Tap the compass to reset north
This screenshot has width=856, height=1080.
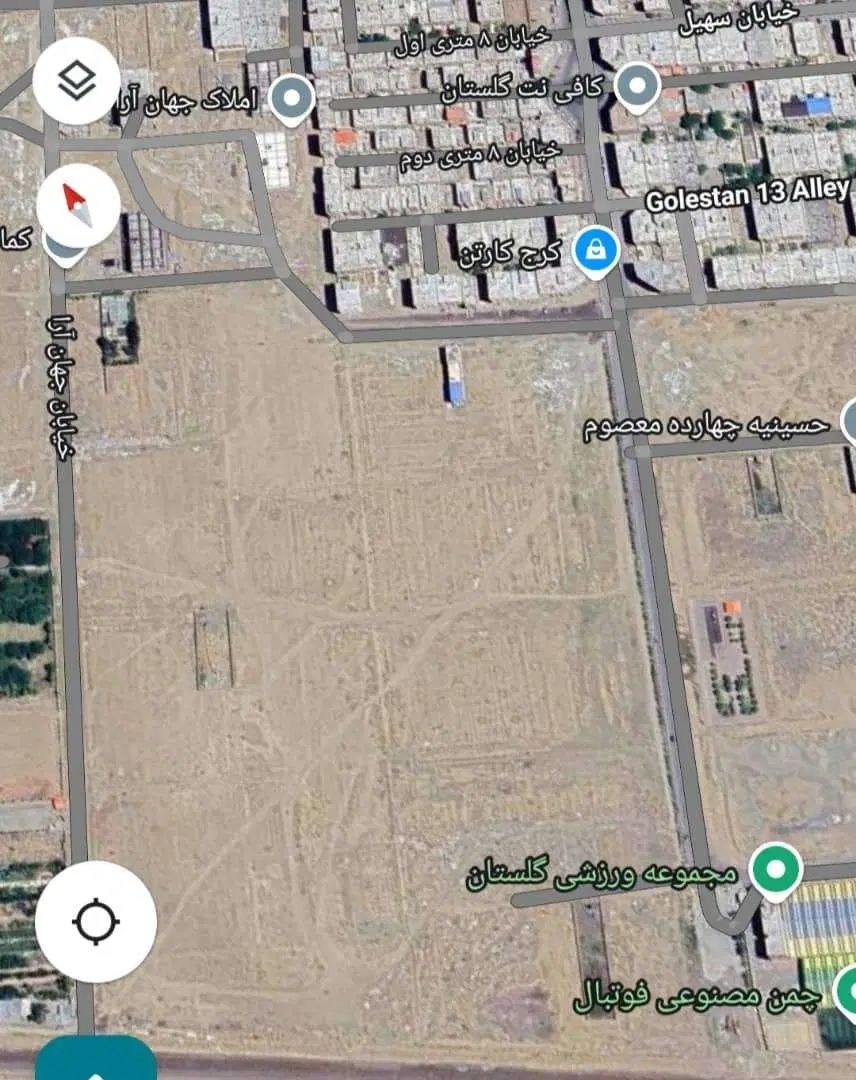pos(78,205)
